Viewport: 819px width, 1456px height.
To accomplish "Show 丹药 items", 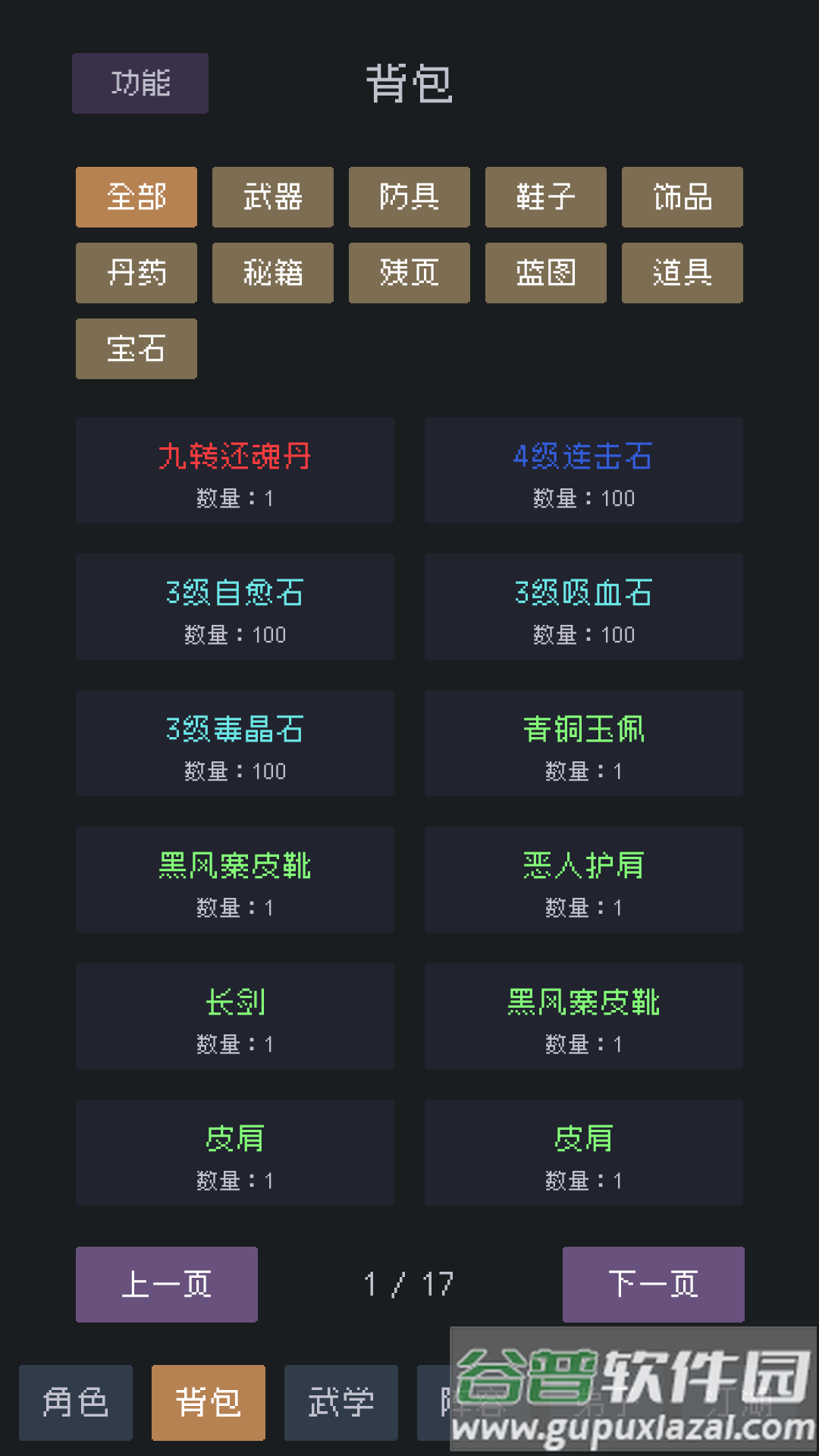I will [x=136, y=273].
